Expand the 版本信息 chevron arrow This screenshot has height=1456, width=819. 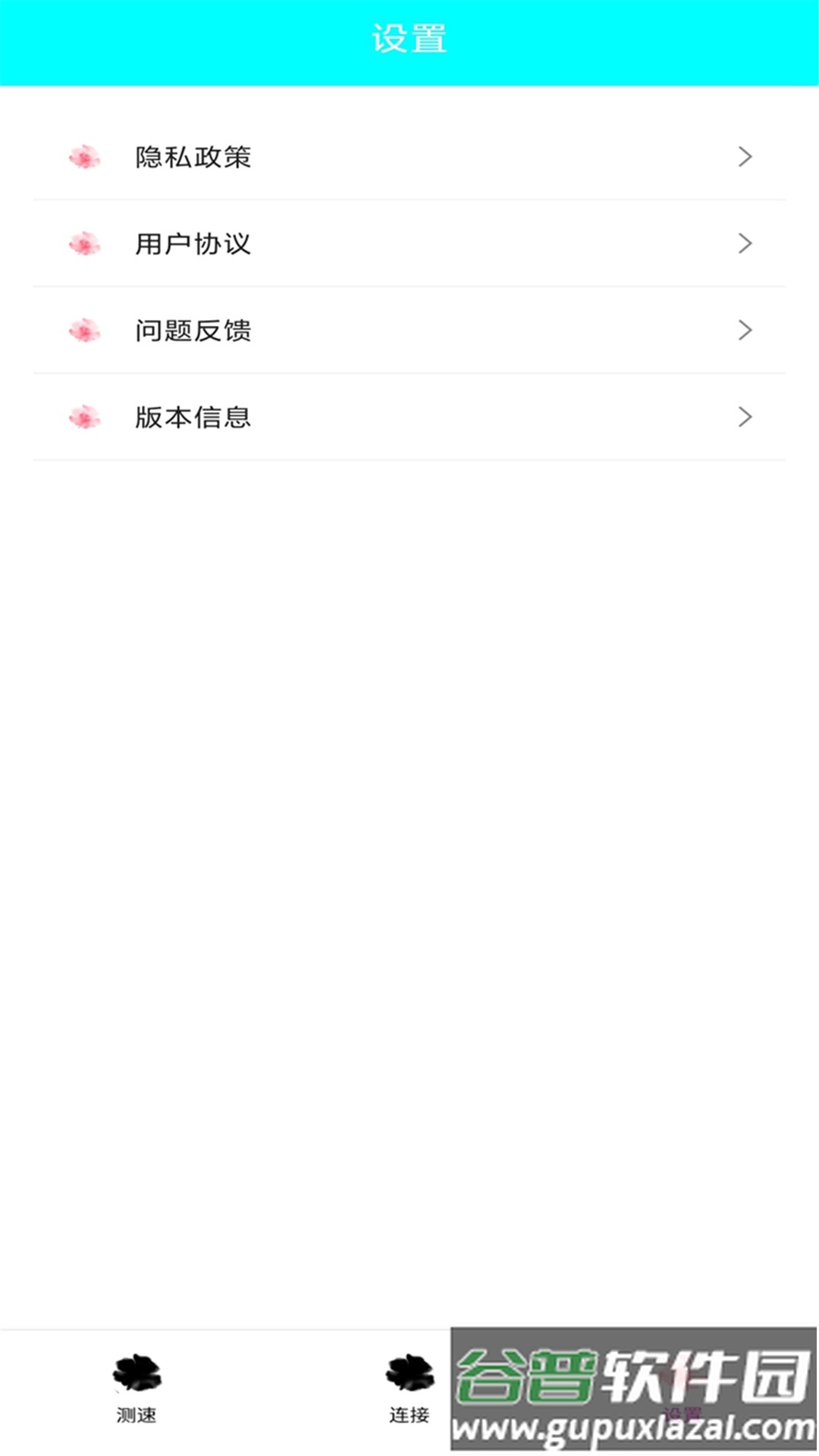coord(745,417)
